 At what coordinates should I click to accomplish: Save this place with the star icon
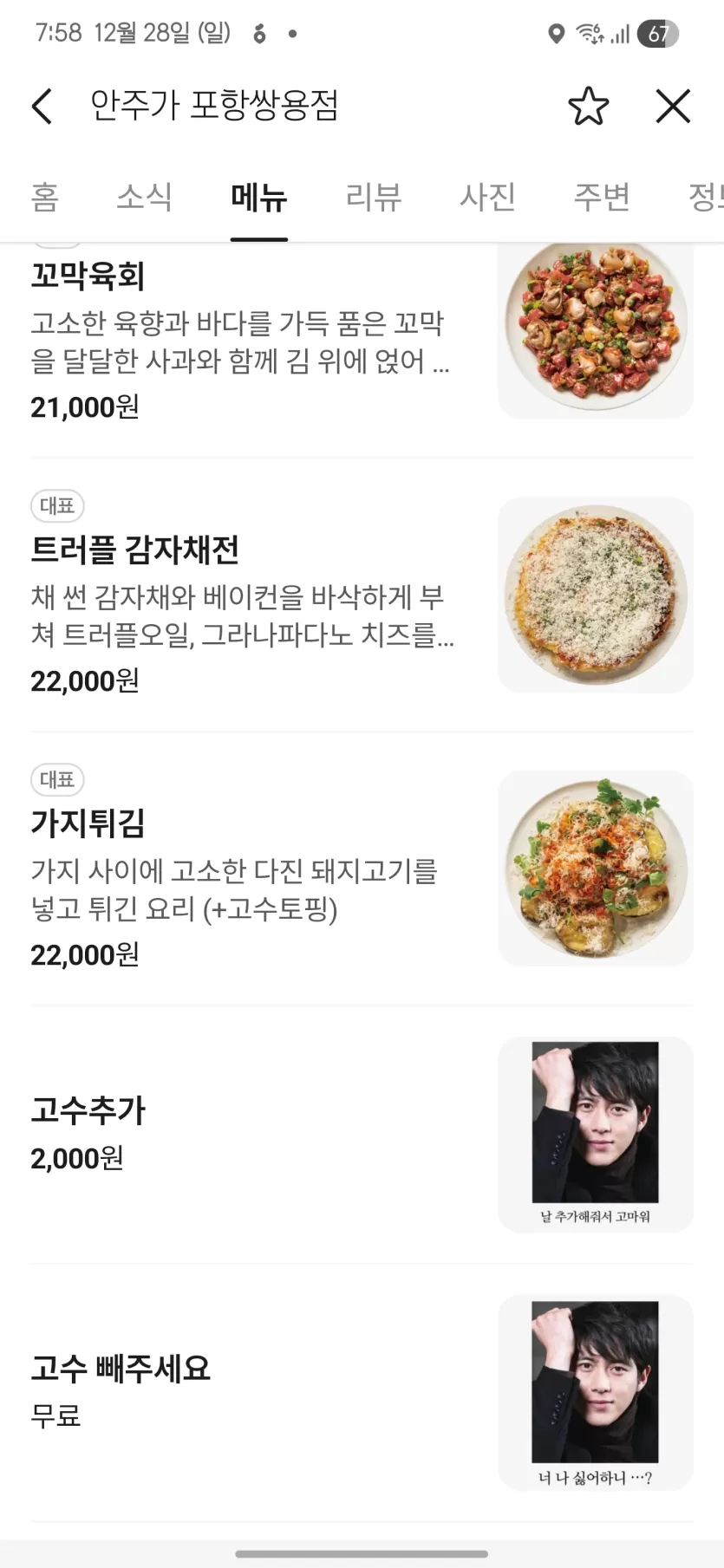[588, 107]
